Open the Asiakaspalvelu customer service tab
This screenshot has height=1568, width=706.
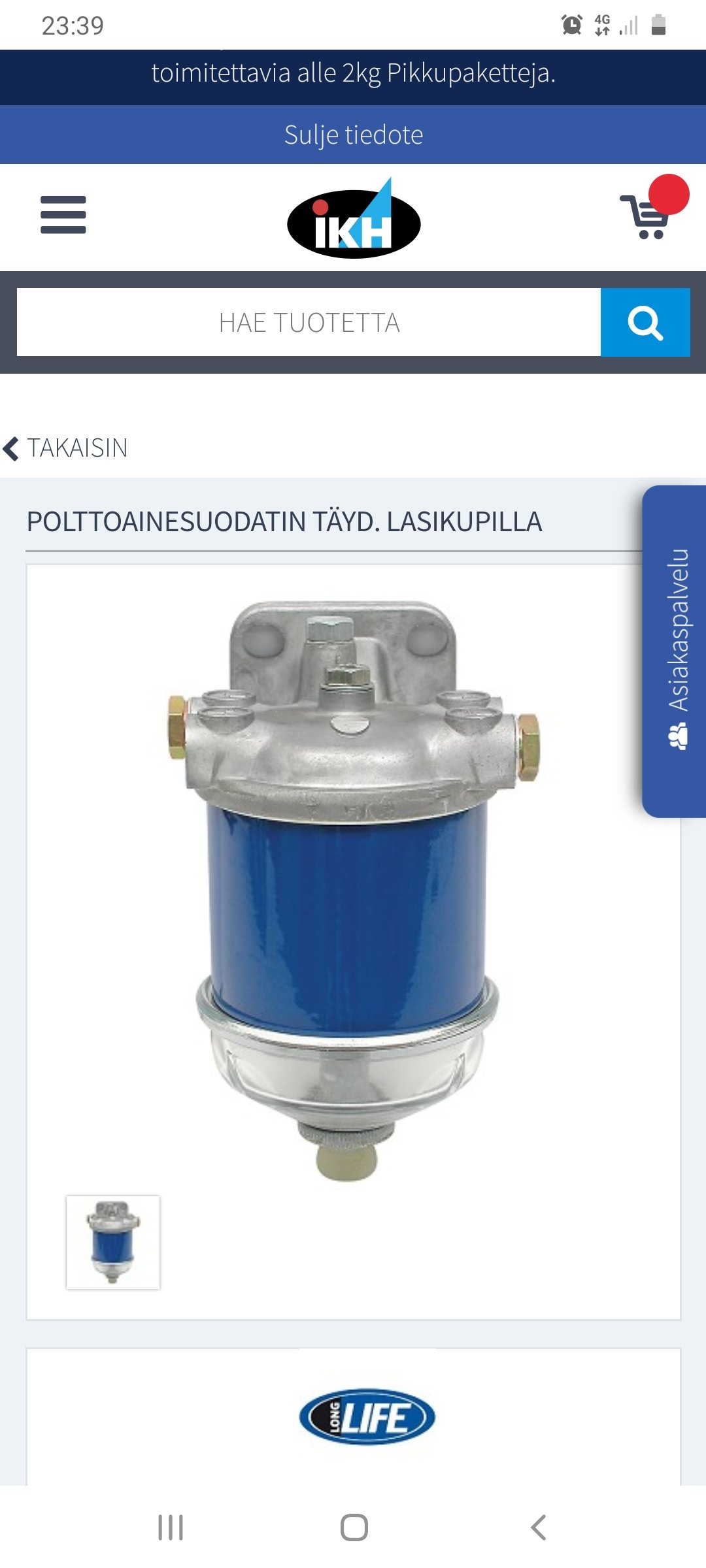click(677, 650)
